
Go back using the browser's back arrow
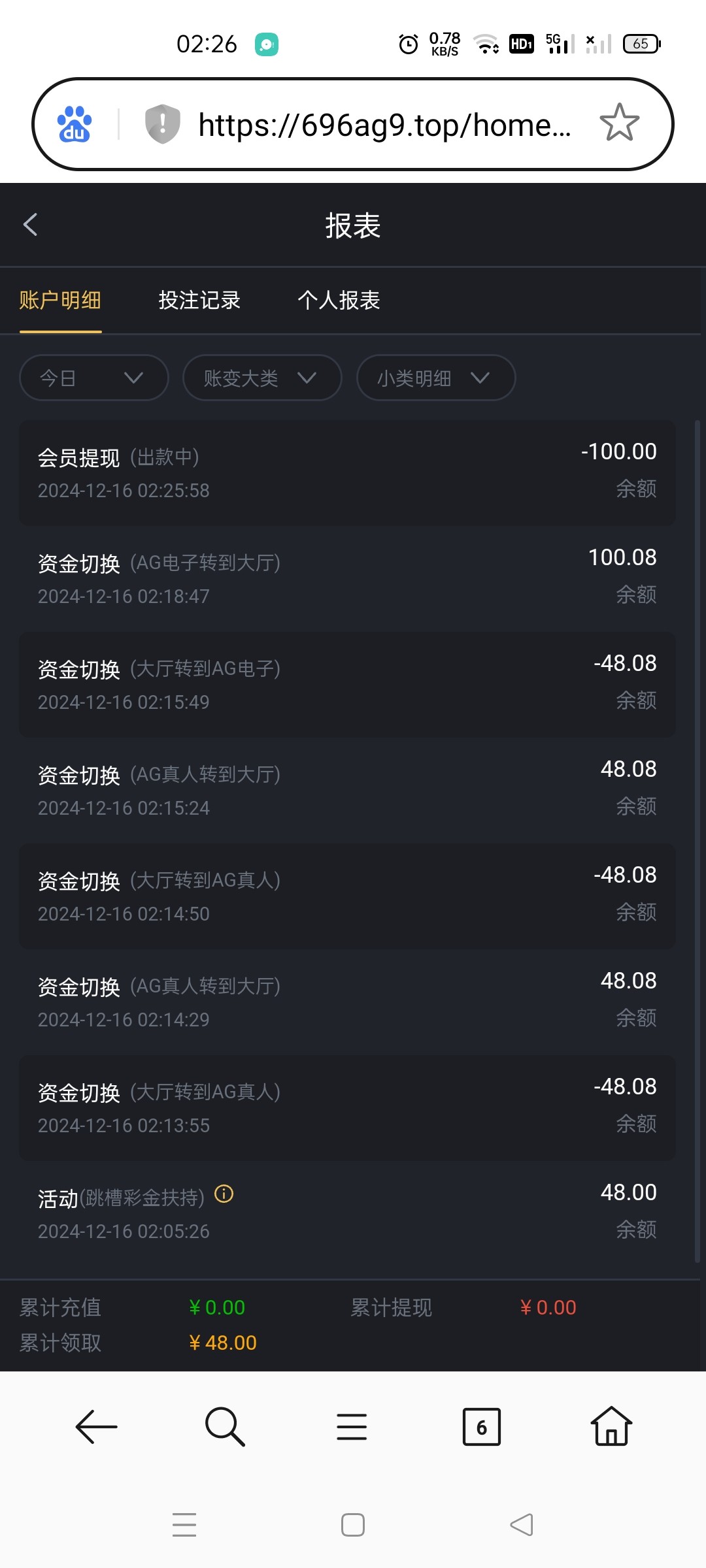point(96,1426)
